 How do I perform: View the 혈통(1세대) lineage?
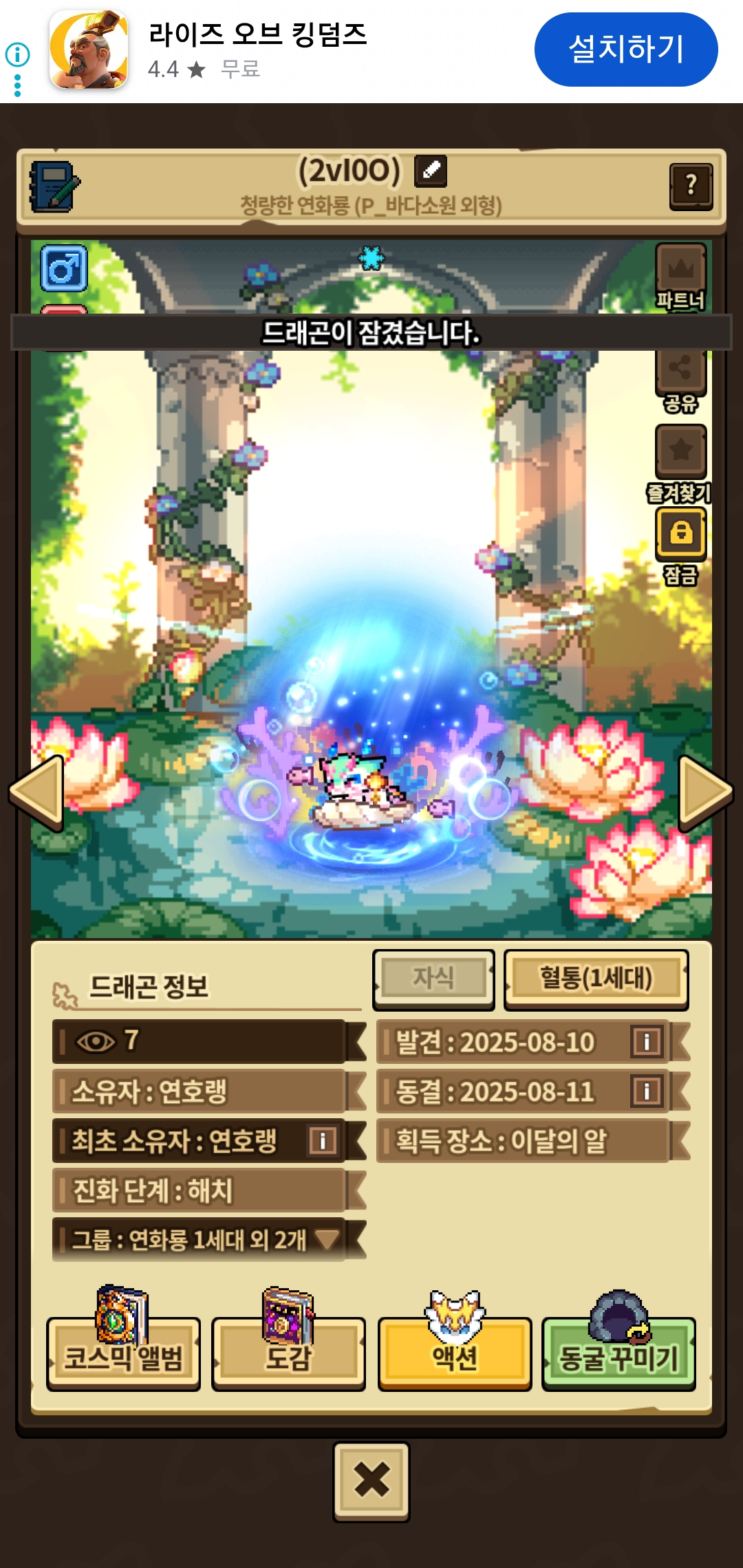(596, 978)
